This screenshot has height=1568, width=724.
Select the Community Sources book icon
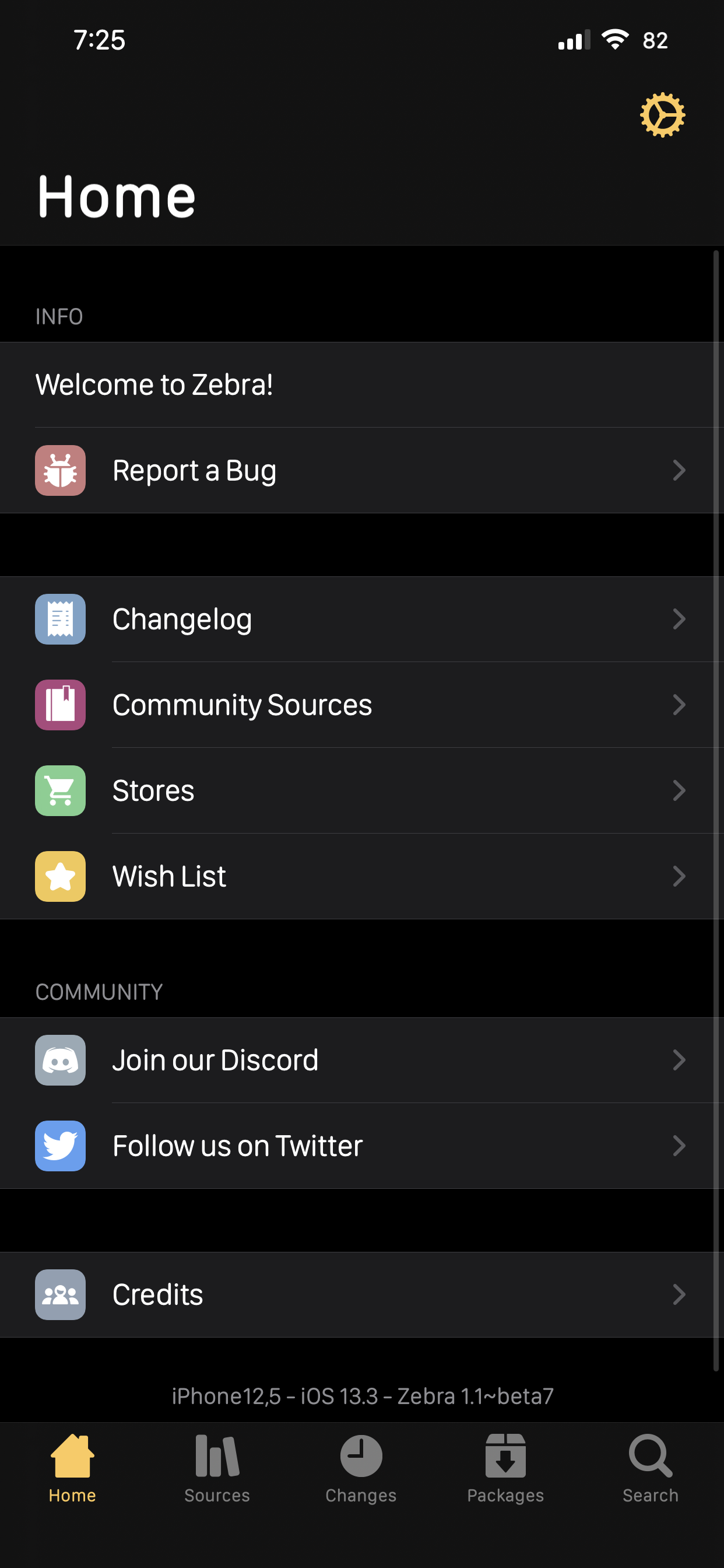59,705
